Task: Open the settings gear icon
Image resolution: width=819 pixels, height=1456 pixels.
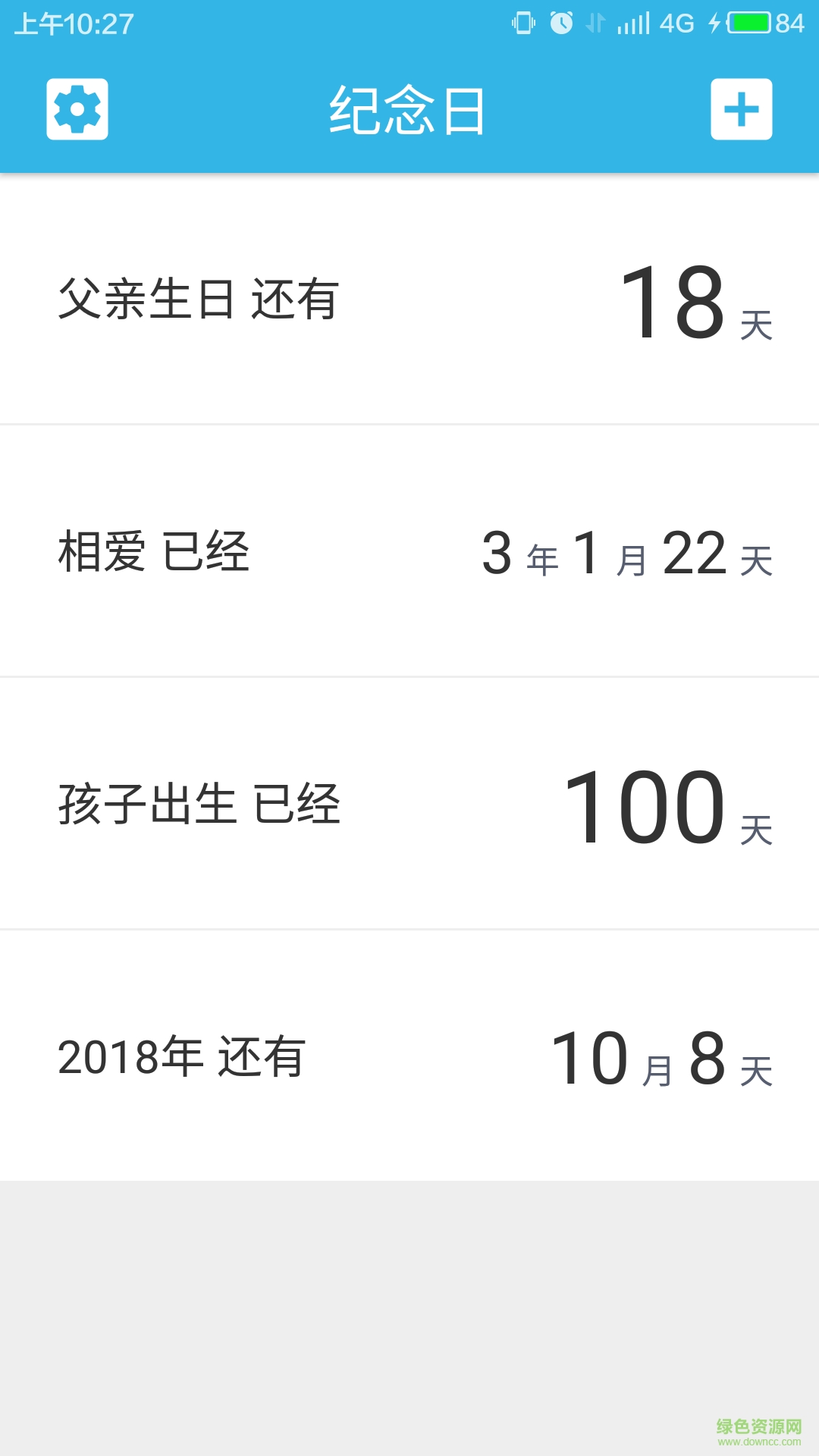Action: 76,109
